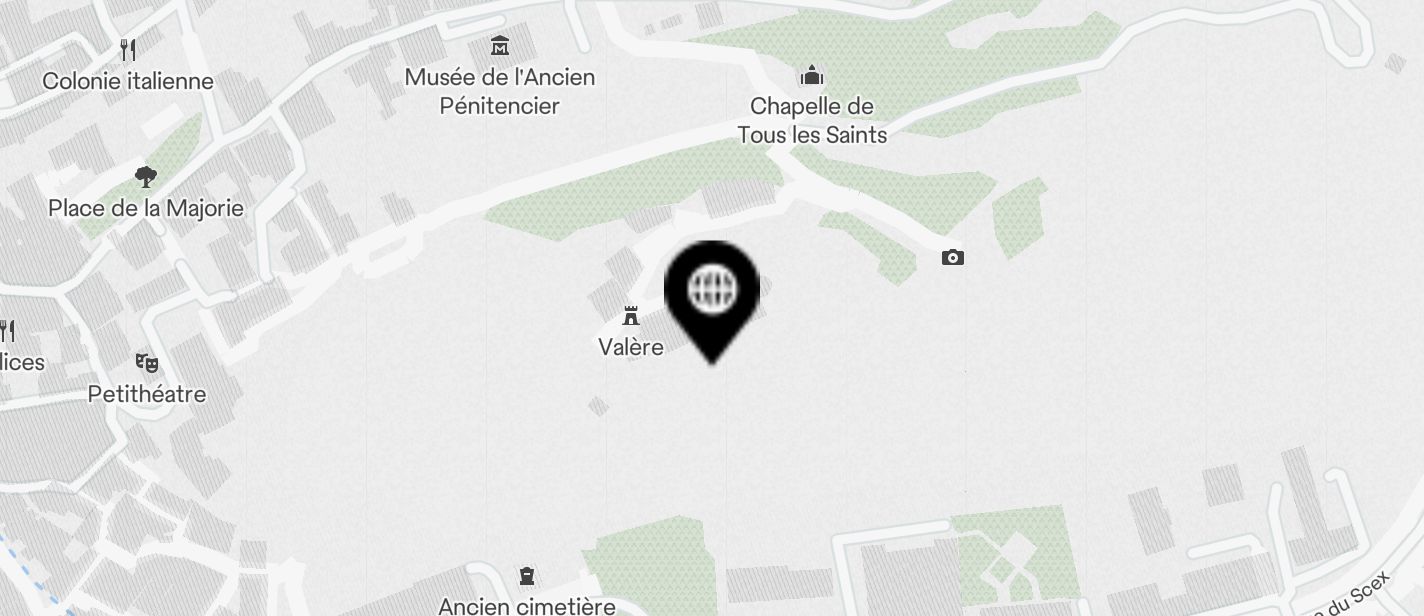Select the Place de la Majorie marker
Screen dimensions: 1424x616
(146, 178)
